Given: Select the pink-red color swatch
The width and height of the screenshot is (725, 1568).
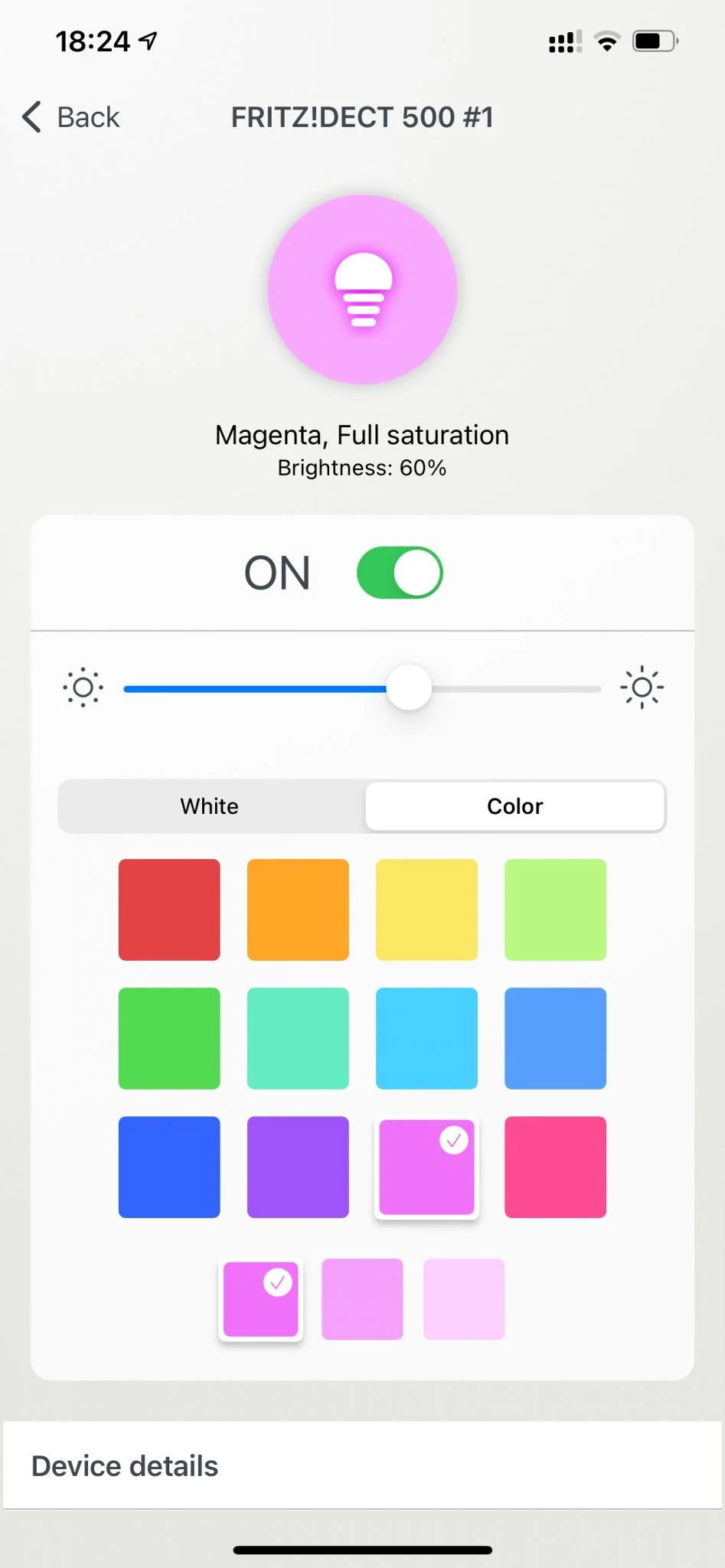Looking at the screenshot, I should point(555,1167).
